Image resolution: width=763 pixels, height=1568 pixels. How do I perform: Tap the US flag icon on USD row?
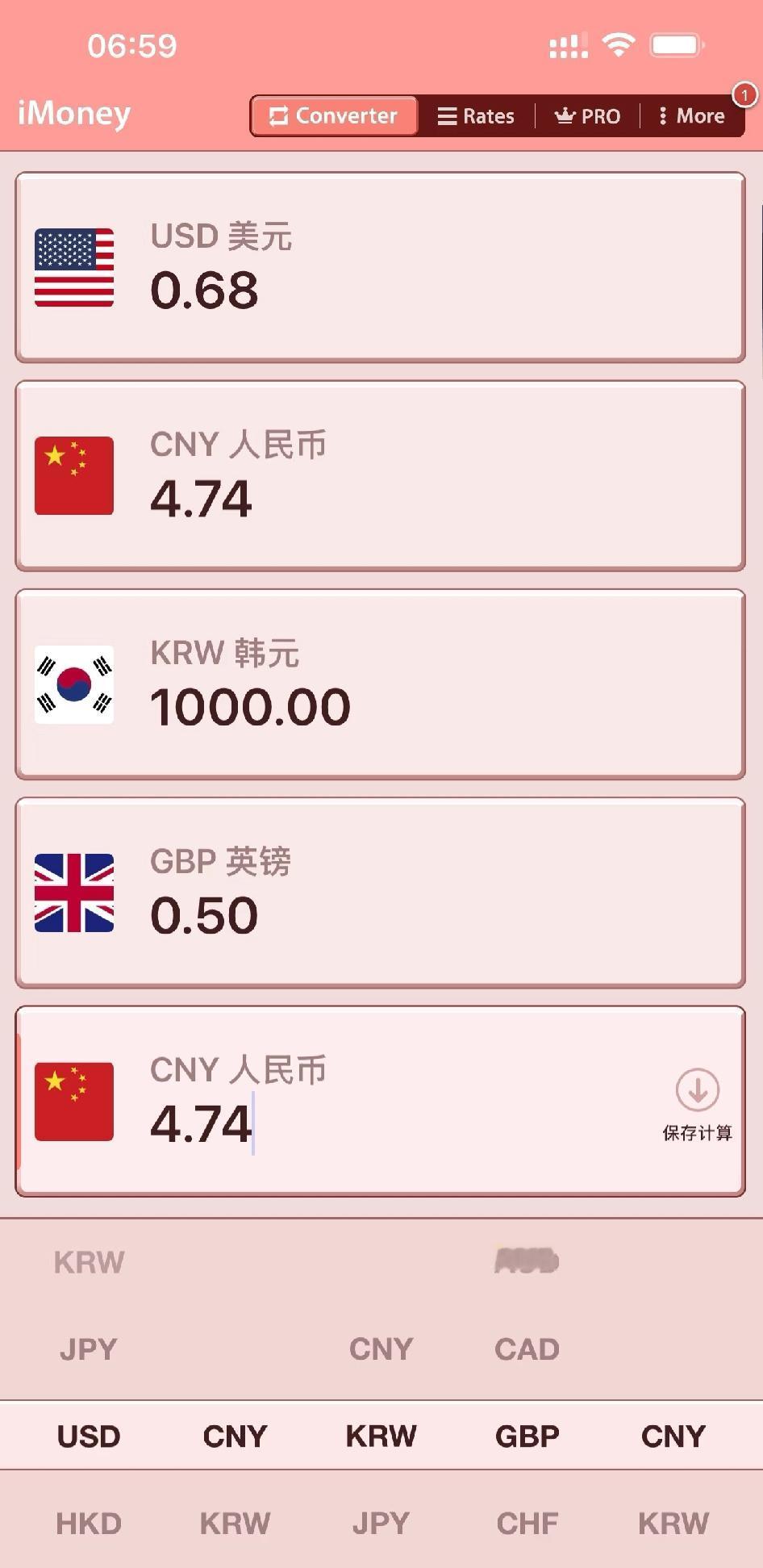pos(74,267)
